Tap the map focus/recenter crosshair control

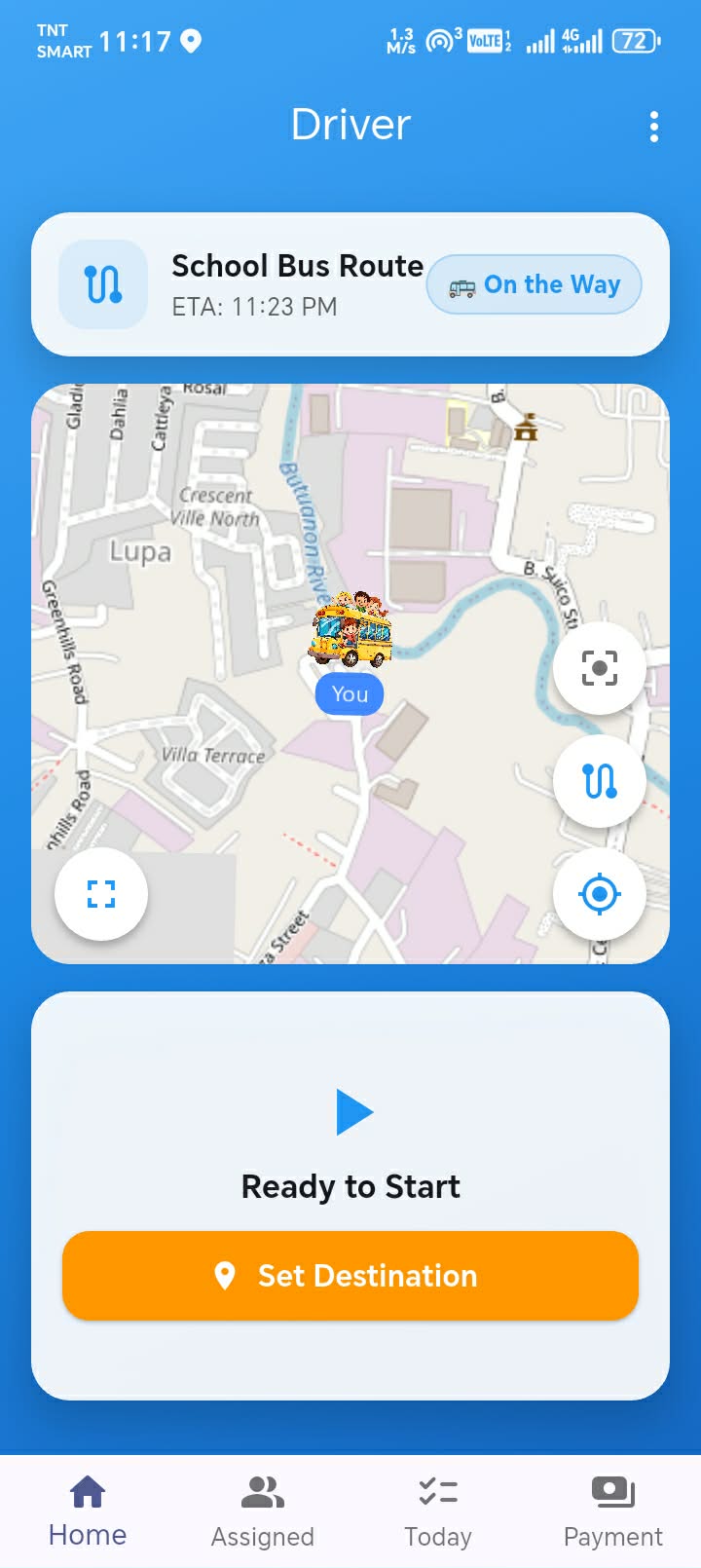point(599,668)
